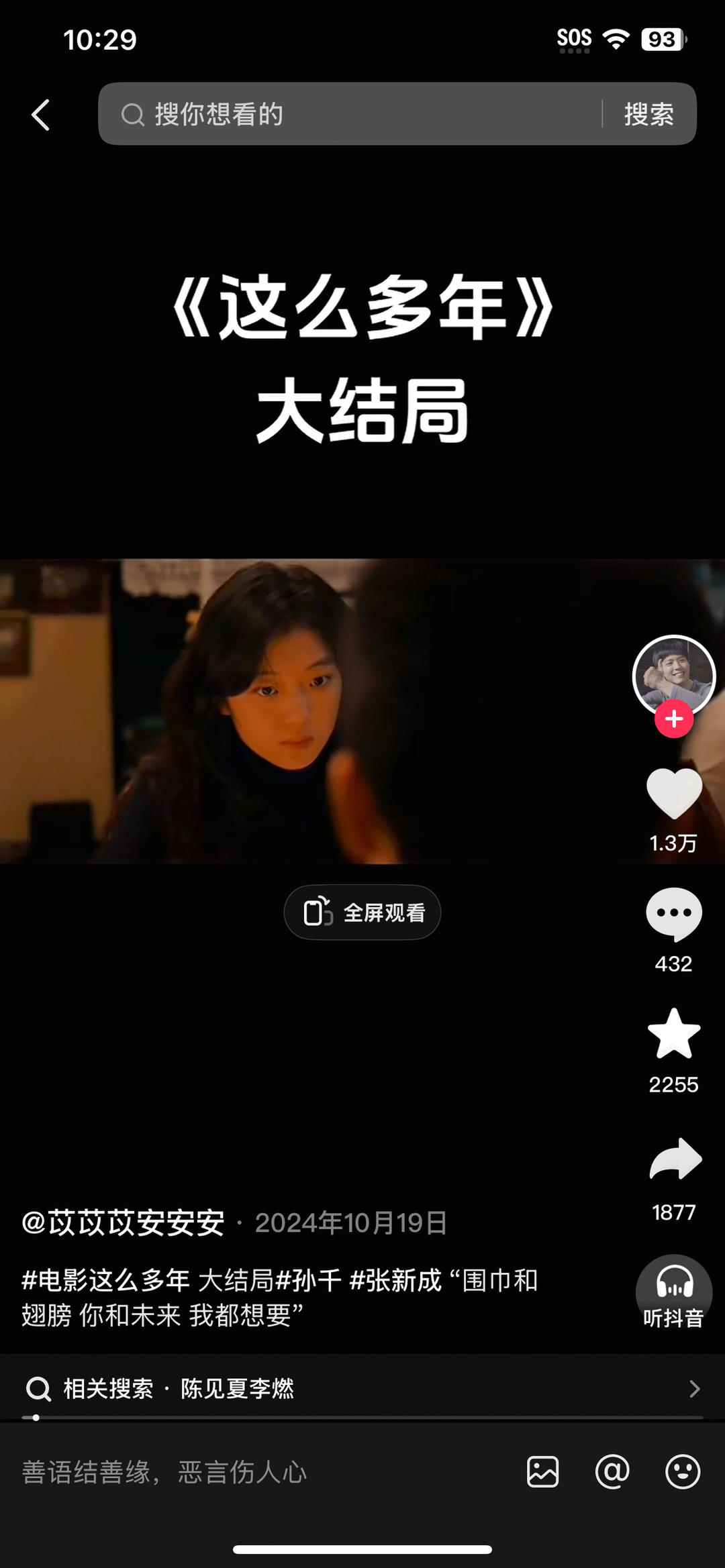The height and width of the screenshot is (1568, 725).
Task: Tap 全屏观看 to watch fullscreen
Action: coord(362,912)
